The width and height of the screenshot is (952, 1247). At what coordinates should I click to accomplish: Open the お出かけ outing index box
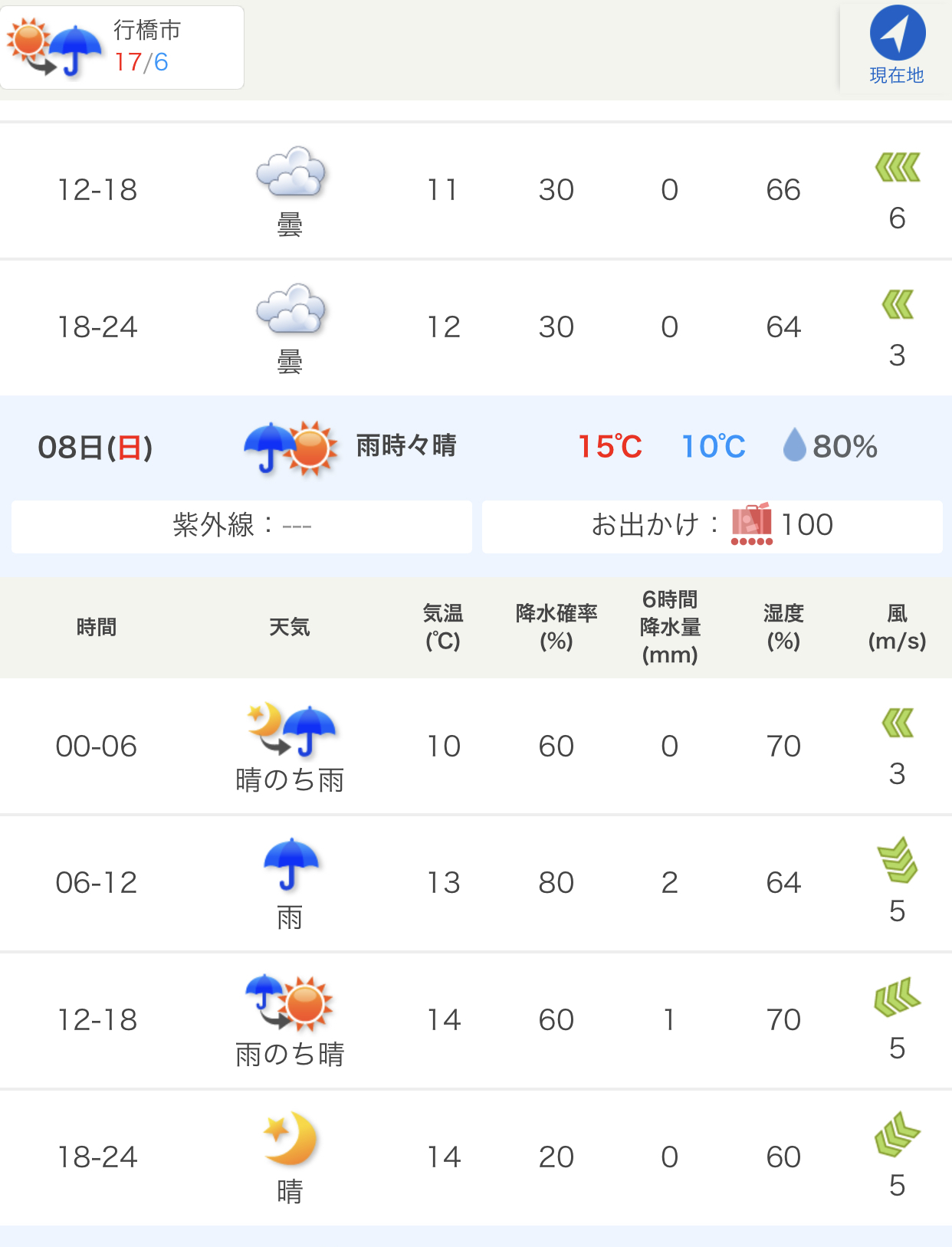(711, 527)
